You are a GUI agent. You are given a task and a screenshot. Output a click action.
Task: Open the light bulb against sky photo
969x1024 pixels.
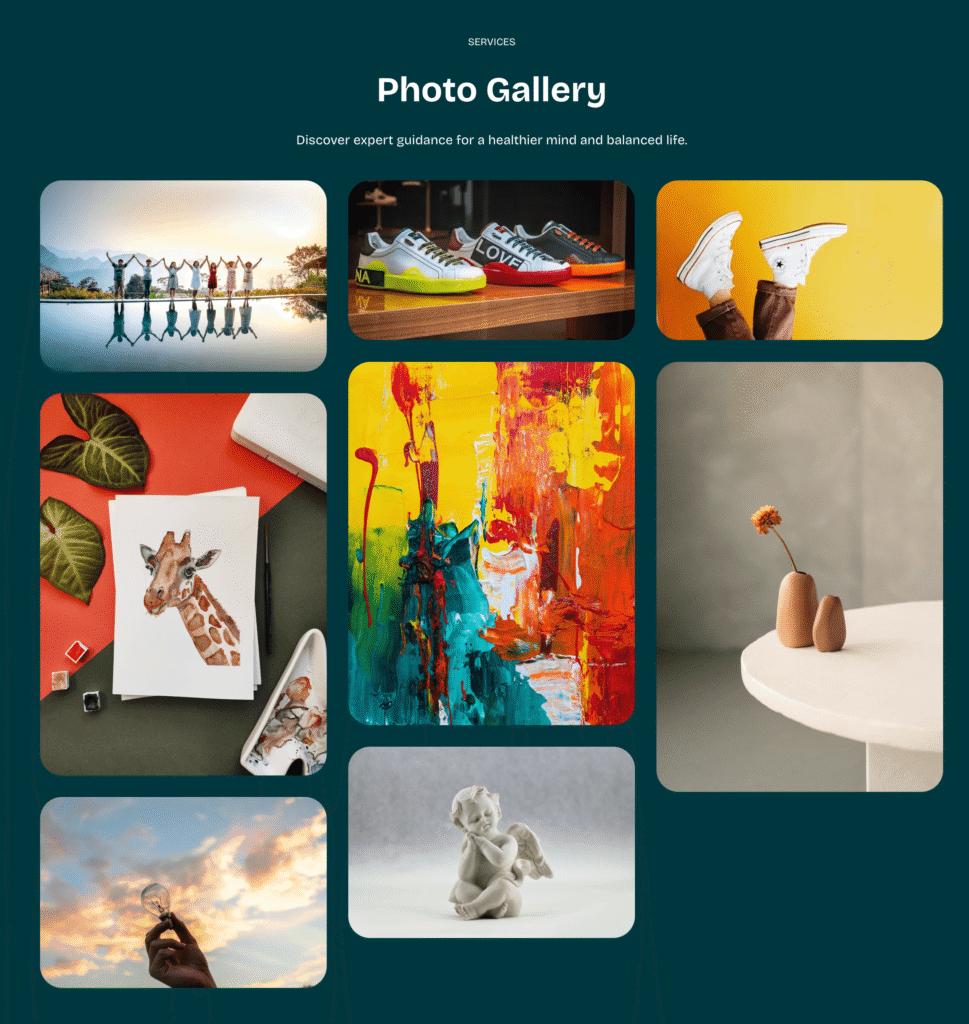tap(183, 892)
